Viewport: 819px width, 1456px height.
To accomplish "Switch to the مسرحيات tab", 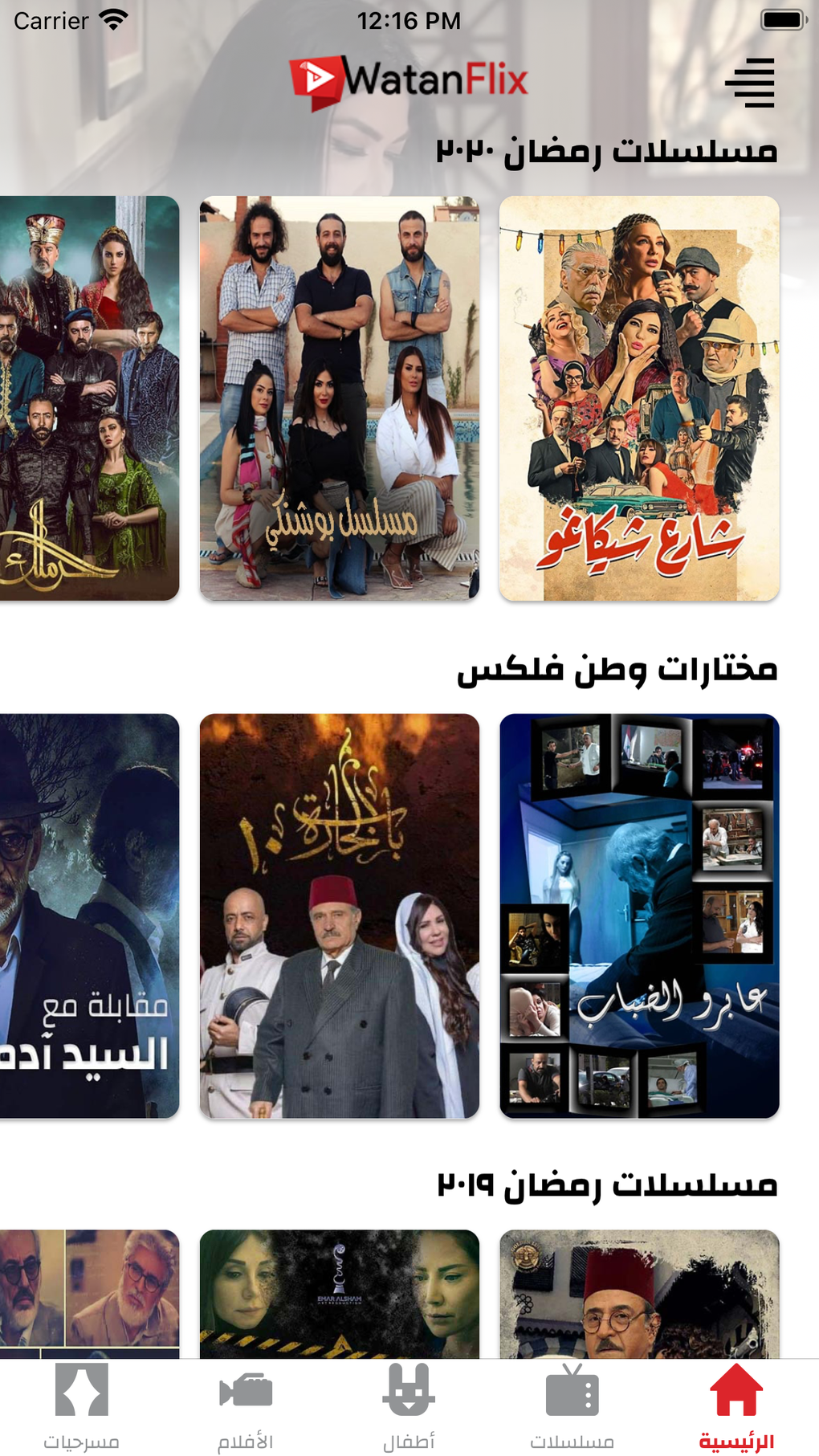I will click(82, 1408).
